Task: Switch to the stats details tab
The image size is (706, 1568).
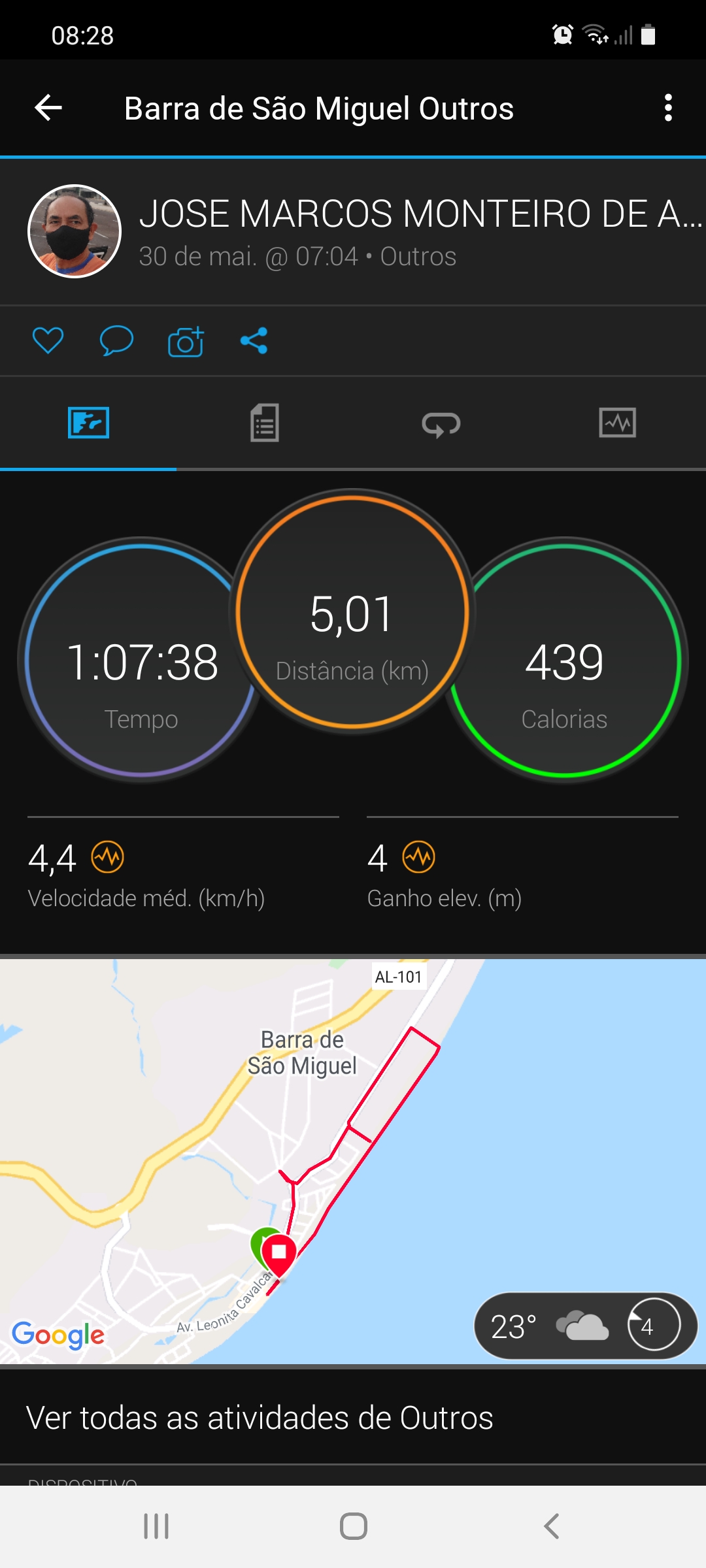Action: click(x=265, y=423)
